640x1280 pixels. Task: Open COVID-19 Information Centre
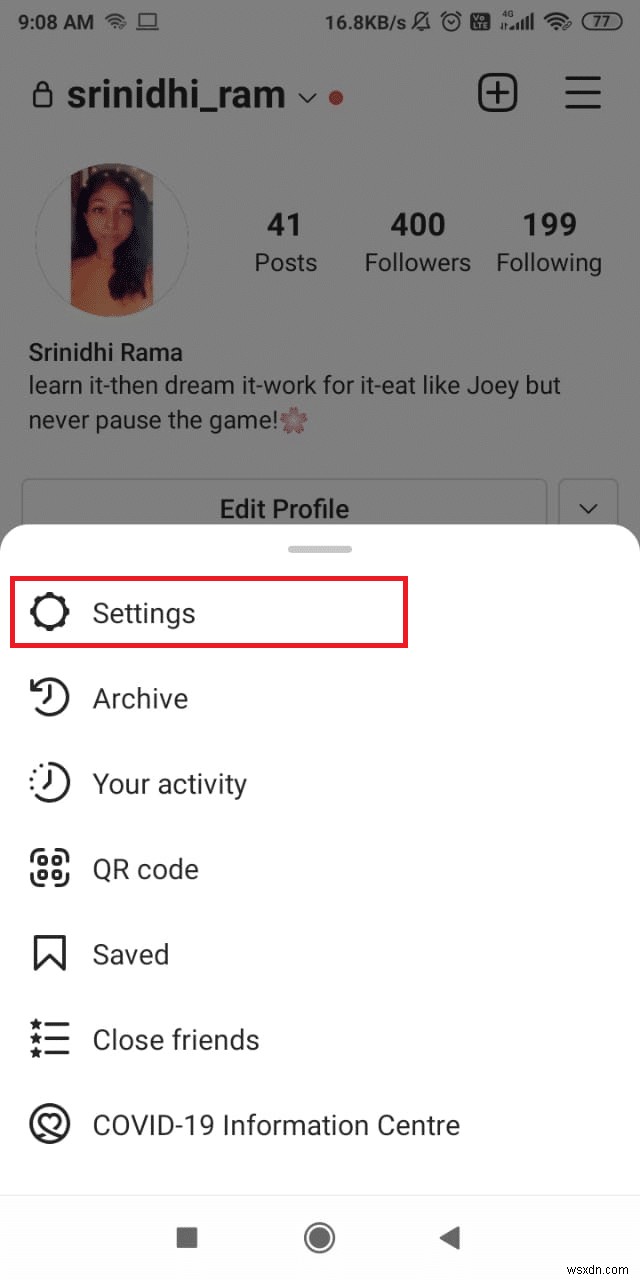click(x=275, y=1125)
